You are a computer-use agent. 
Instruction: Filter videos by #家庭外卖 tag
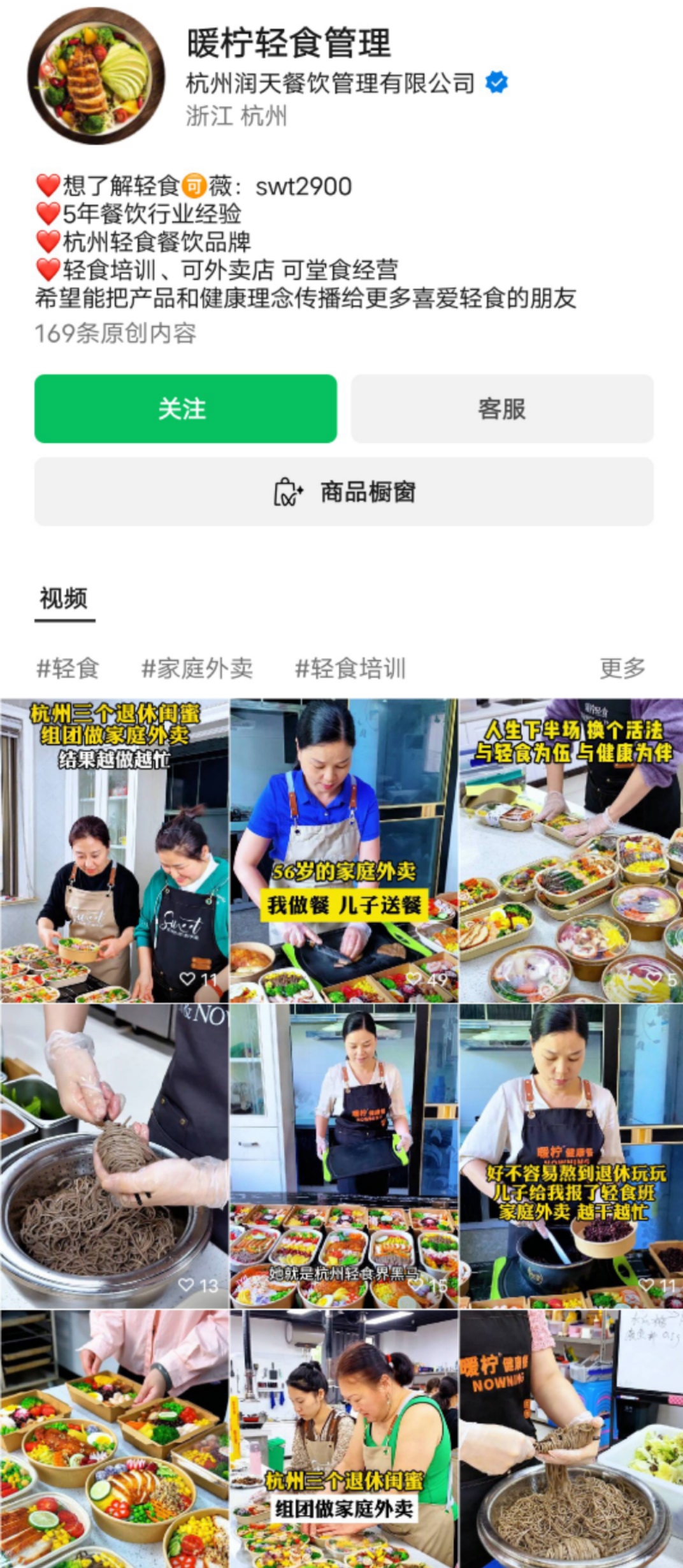(197, 668)
